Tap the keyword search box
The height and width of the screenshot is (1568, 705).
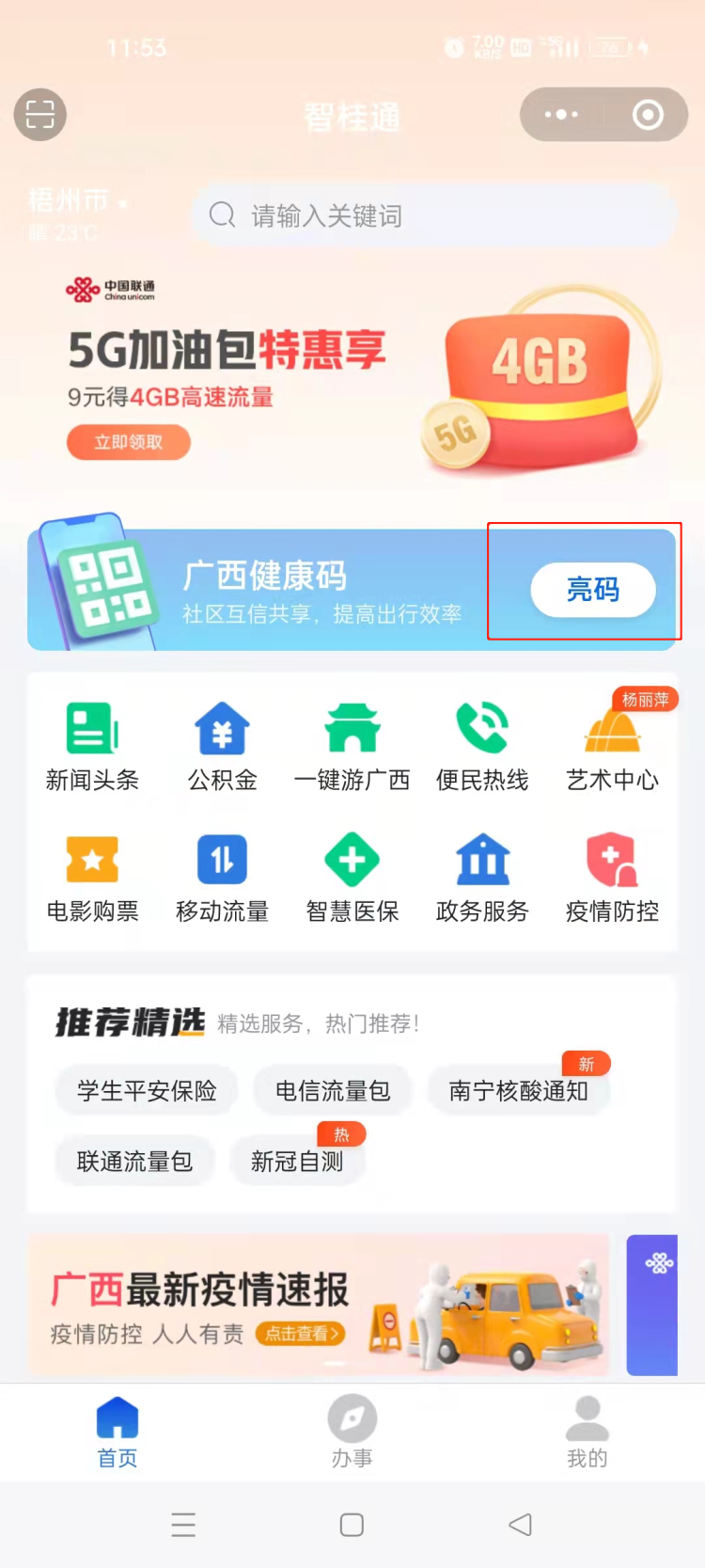(432, 215)
